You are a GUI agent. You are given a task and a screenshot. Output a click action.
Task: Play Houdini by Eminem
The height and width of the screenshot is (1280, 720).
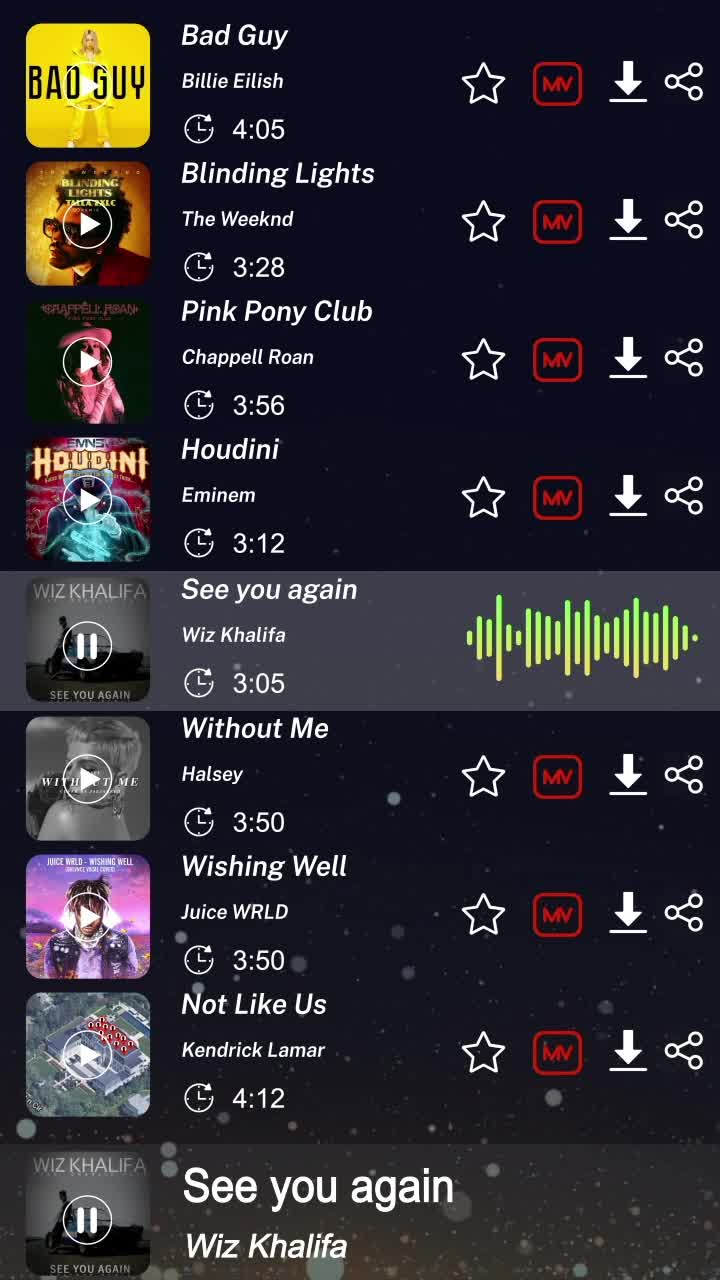pos(88,500)
